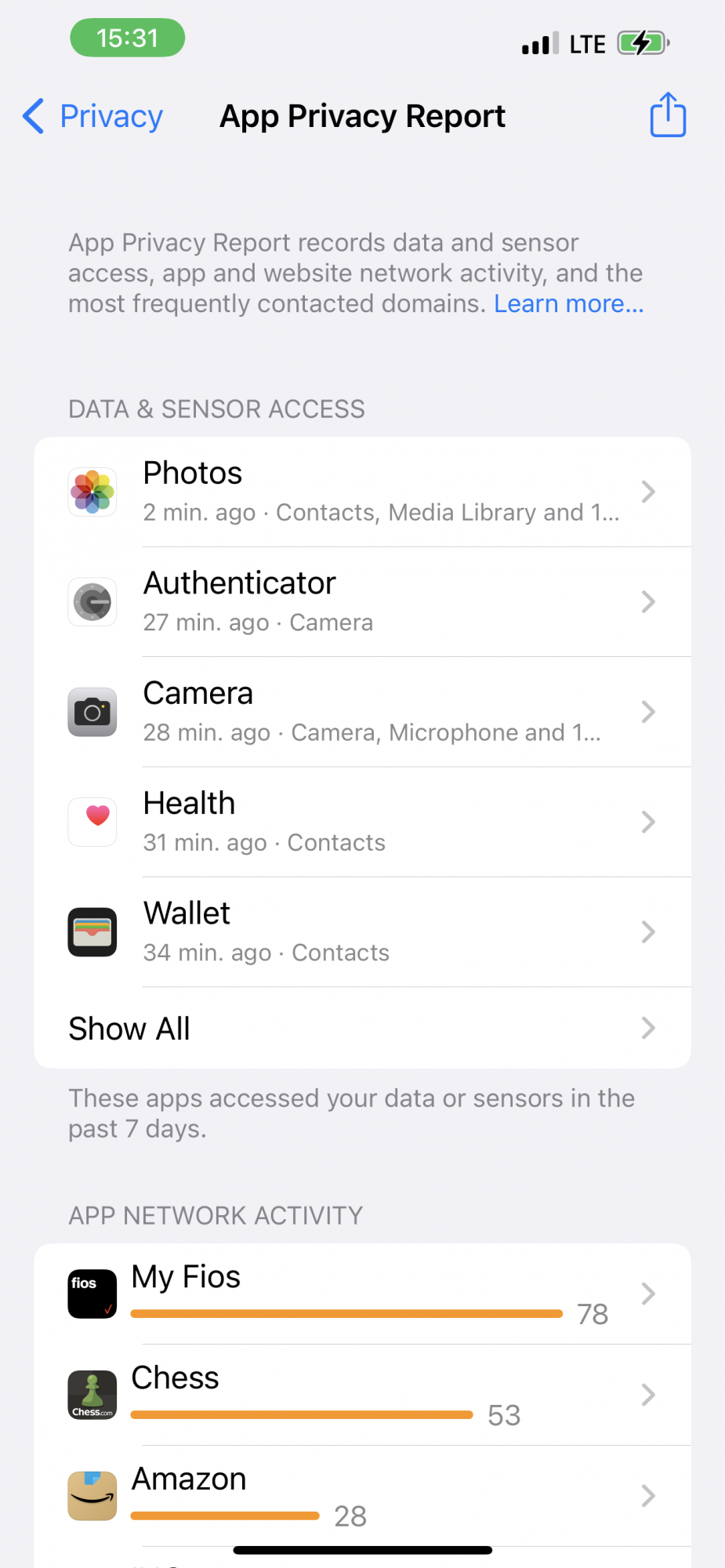Screen dimensions: 725x1568
Task: View Authenticator sensor access
Action: click(362, 601)
